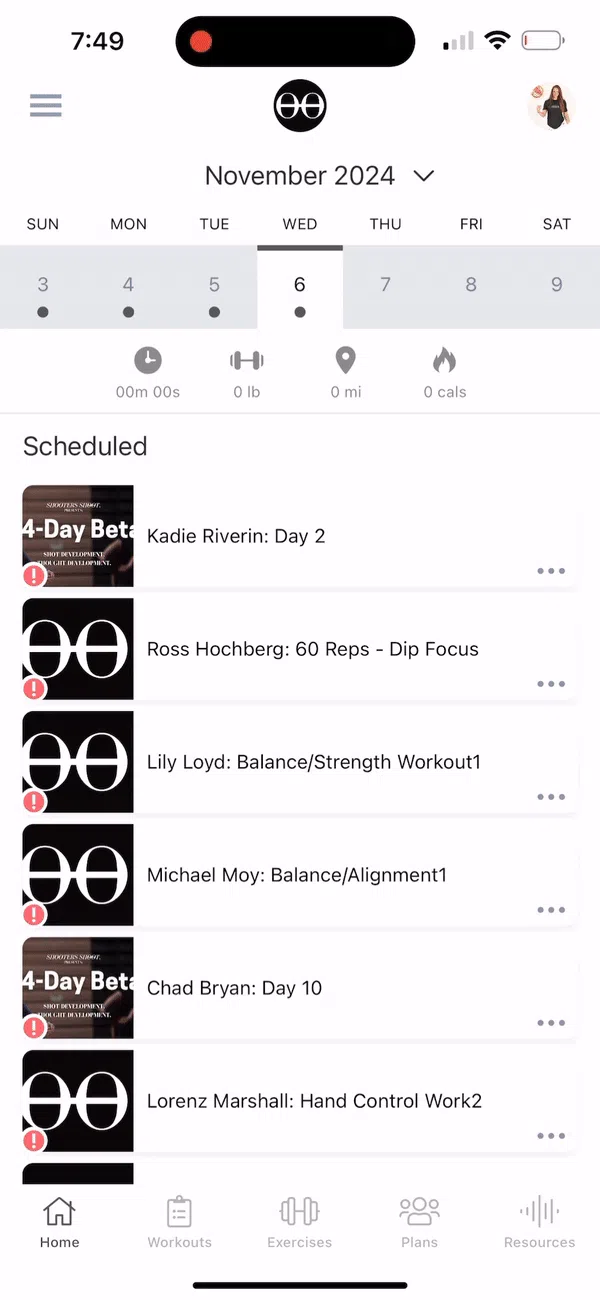The height and width of the screenshot is (1300, 600).
Task: Go to the Exercises tab
Action: 299,1222
